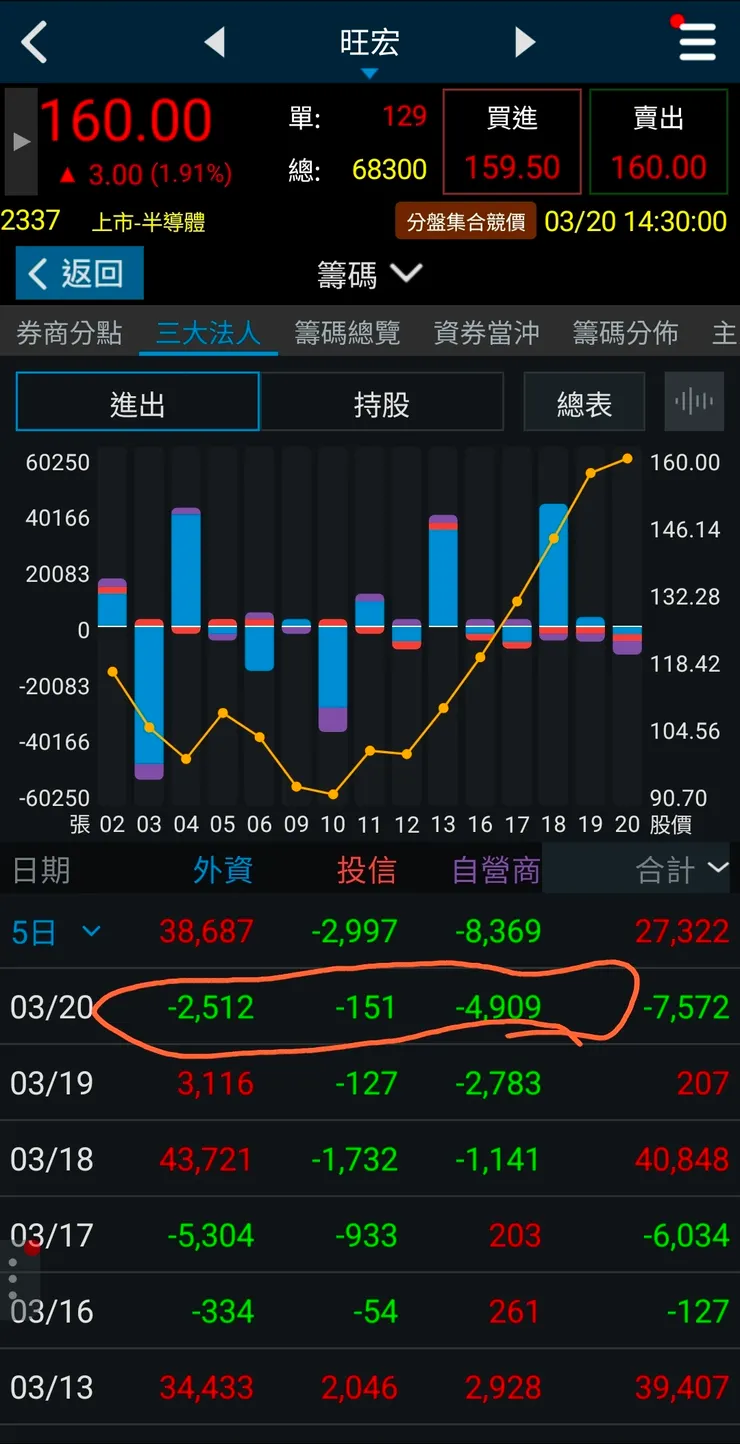
Task: Tap the chart bars icon
Action: point(694,402)
